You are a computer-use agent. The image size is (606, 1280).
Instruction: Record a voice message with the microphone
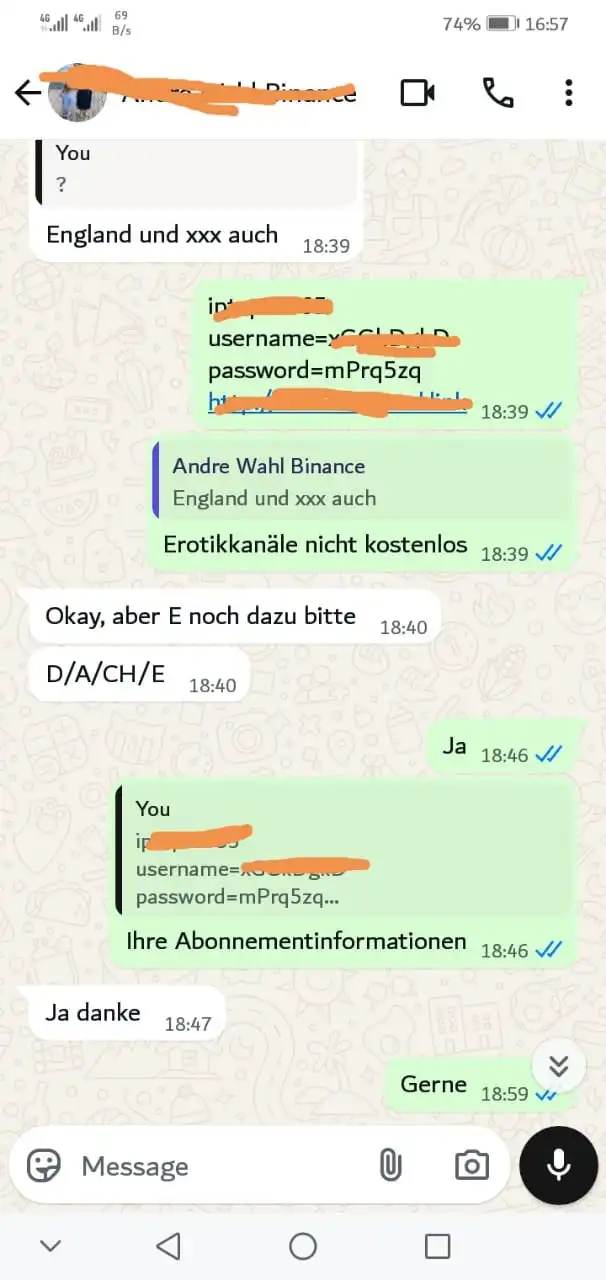[x=558, y=1165]
